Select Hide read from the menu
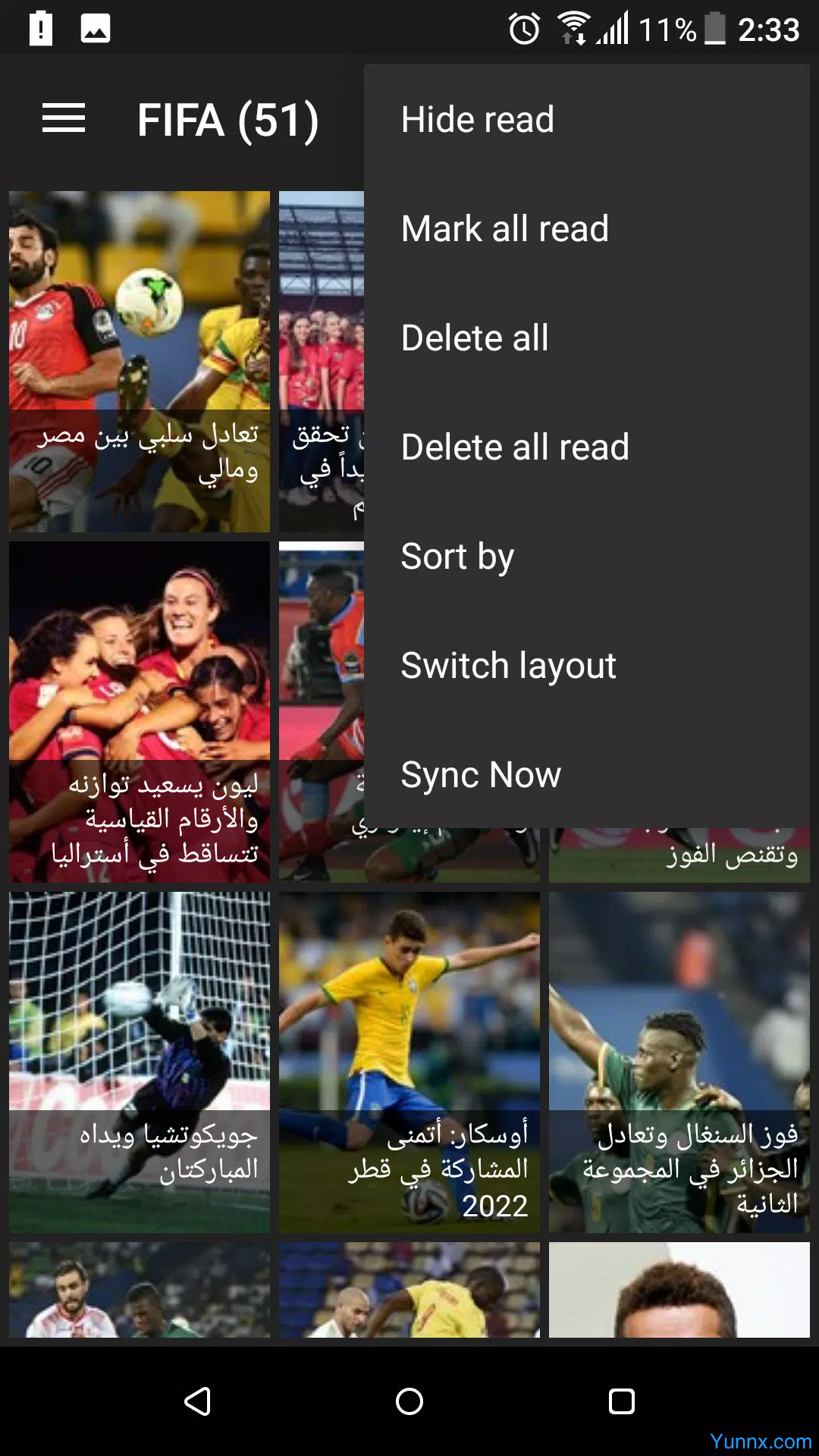This screenshot has height=1456, width=819. pos(478,120)
